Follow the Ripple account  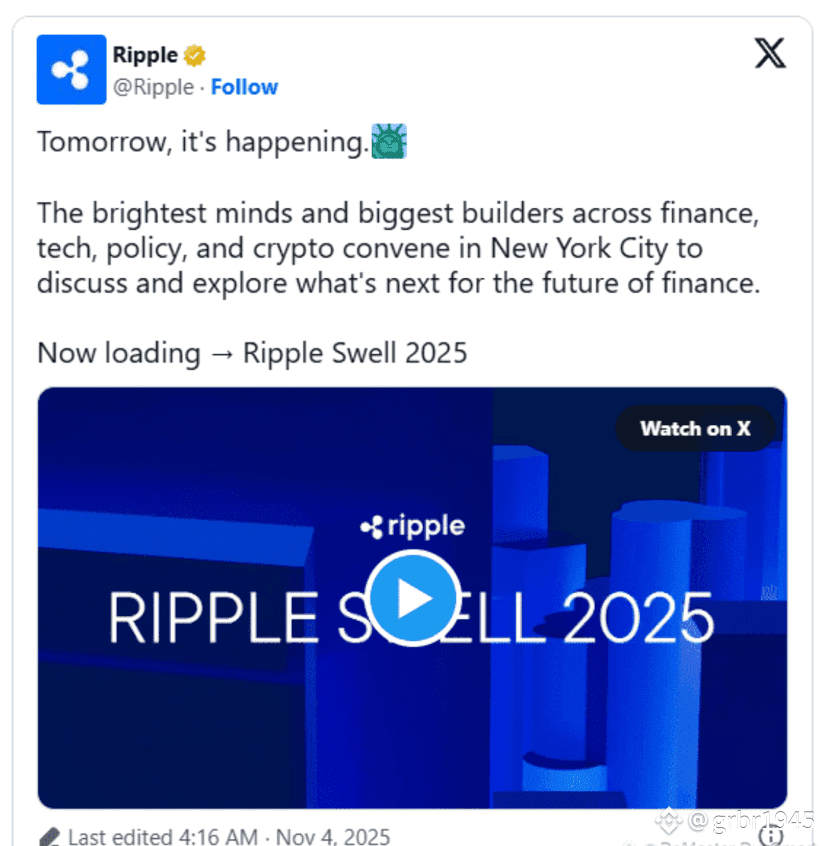[x=244, y=87]
